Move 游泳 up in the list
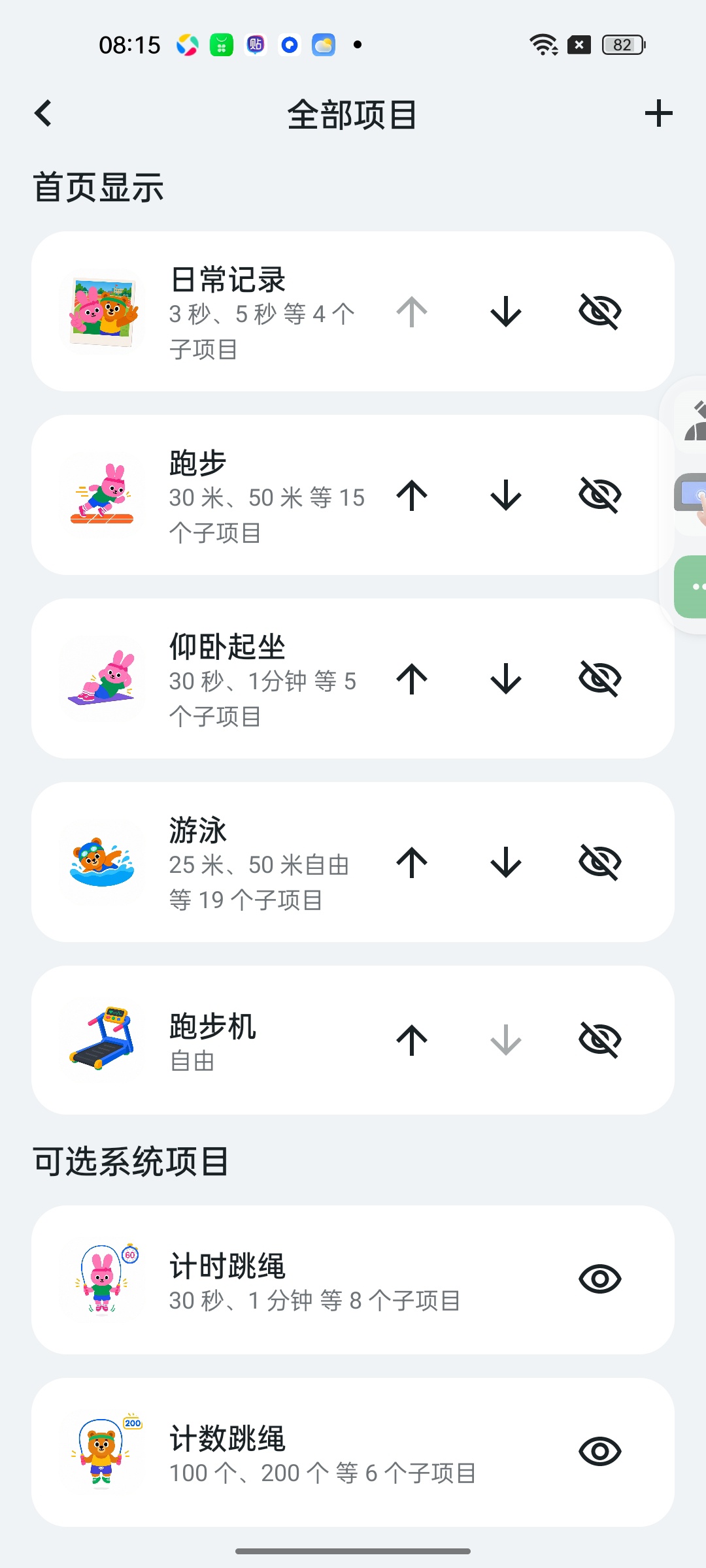Image resolution: width=706 pixels, height=1568 pixels. [412, 862]
